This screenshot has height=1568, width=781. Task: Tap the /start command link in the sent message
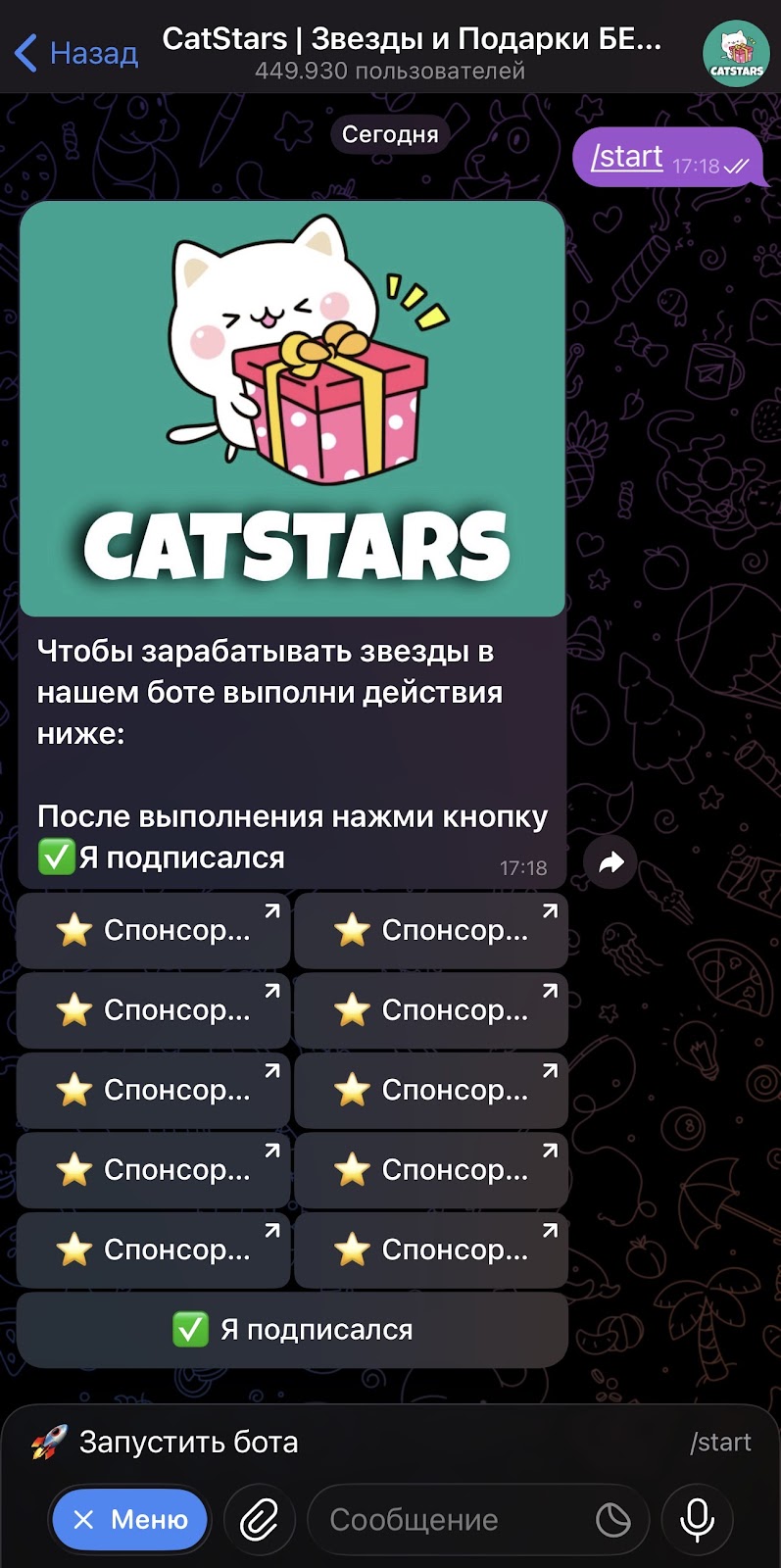(x=627, y=157)
